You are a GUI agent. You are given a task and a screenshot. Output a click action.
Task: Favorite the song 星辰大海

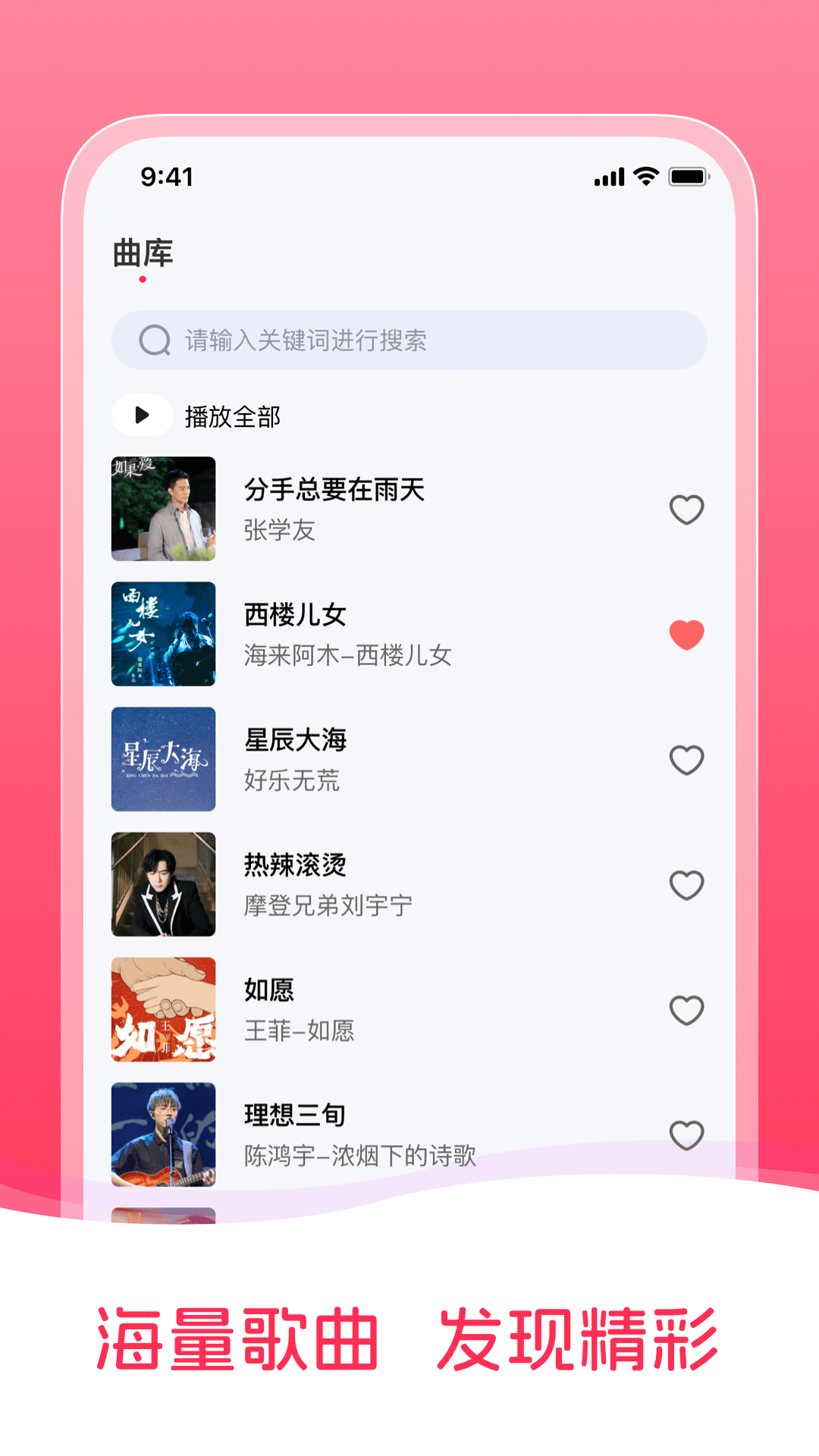[x=686, y=760]
